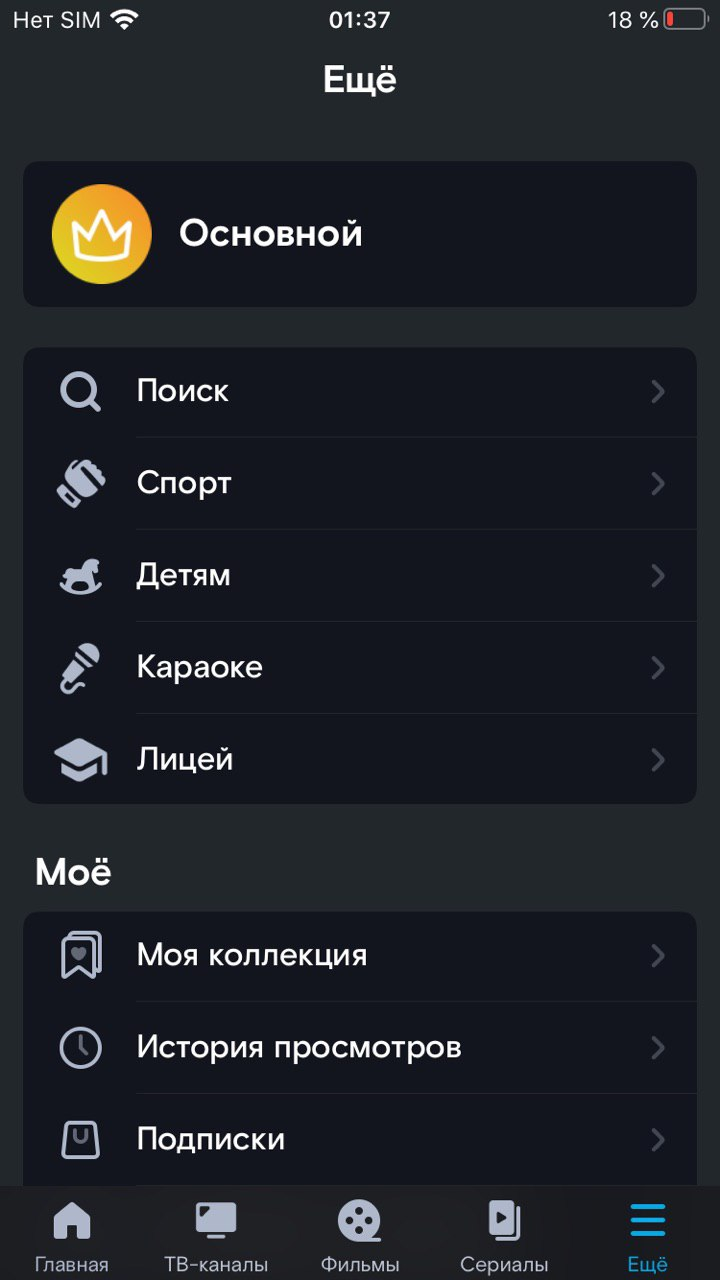Open Моя коллекция
Viewport: 720px width, 1280px height.
(x=360, y=956)
